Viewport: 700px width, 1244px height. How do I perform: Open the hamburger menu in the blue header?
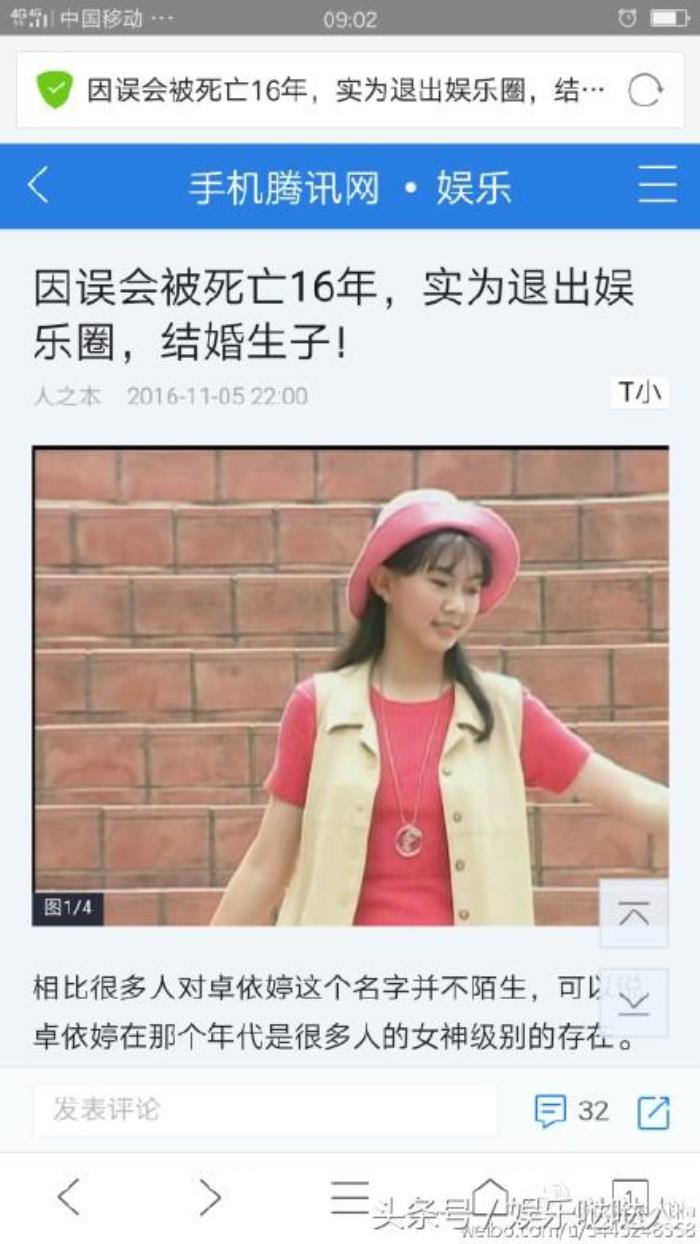pyautogui.click(x=657, y=186)
